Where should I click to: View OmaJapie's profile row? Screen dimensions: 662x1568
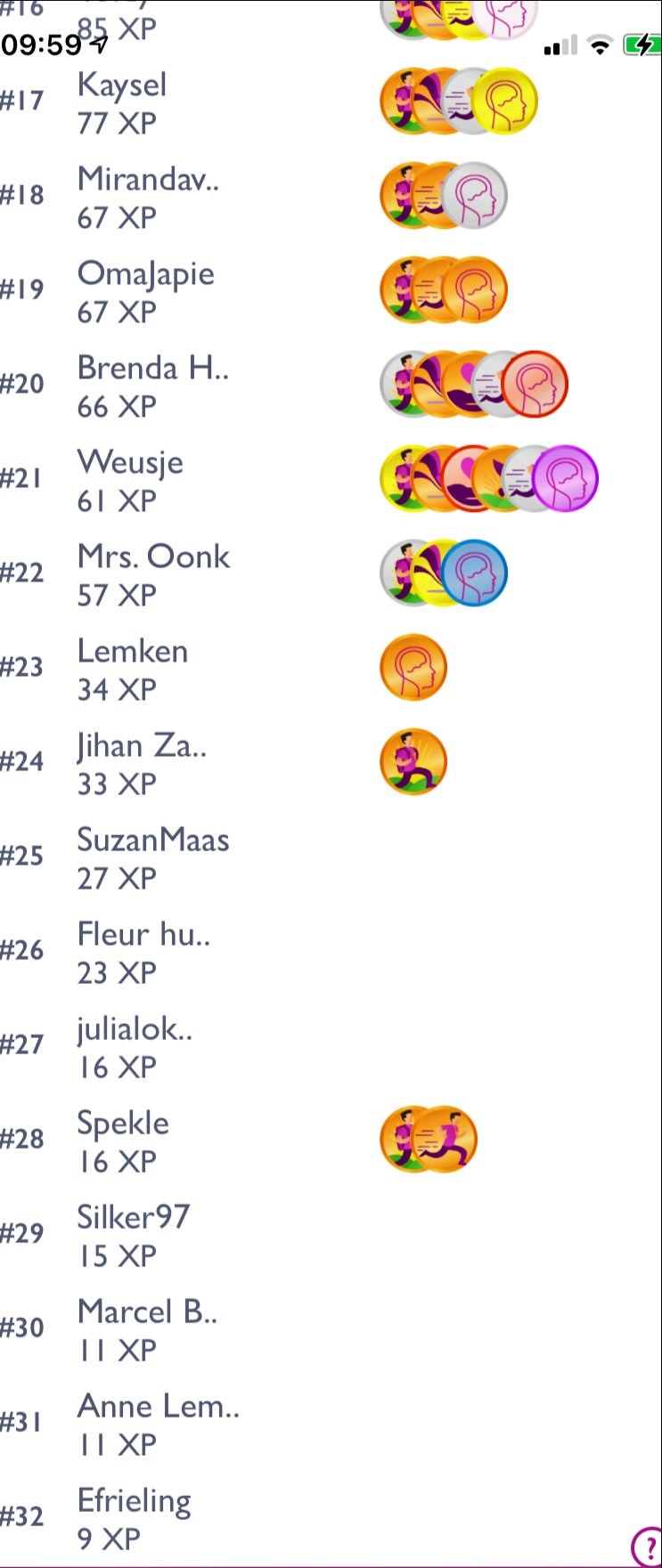click(x=145, y=292)
